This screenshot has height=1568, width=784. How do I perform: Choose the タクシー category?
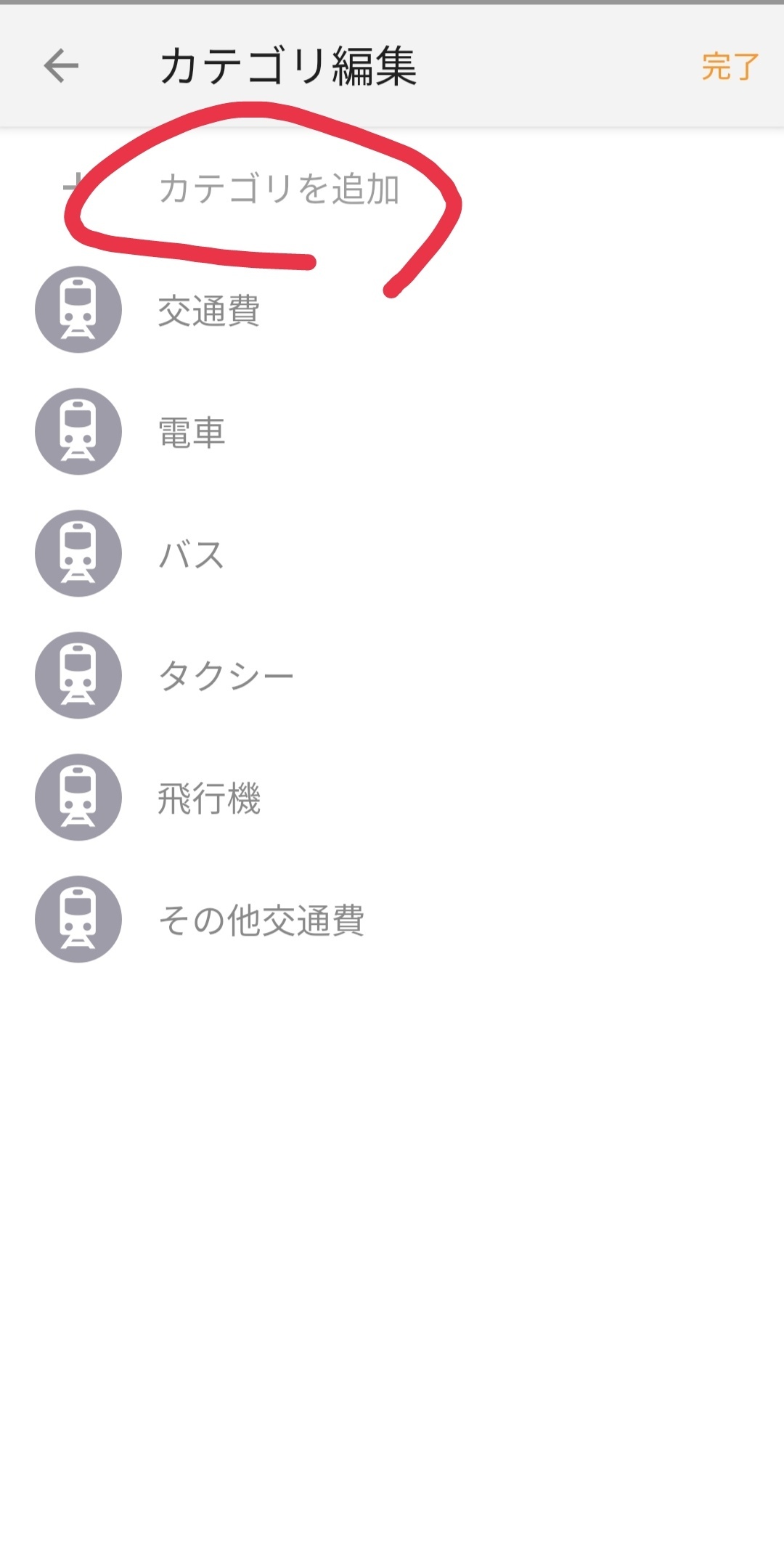click(225, 677)
